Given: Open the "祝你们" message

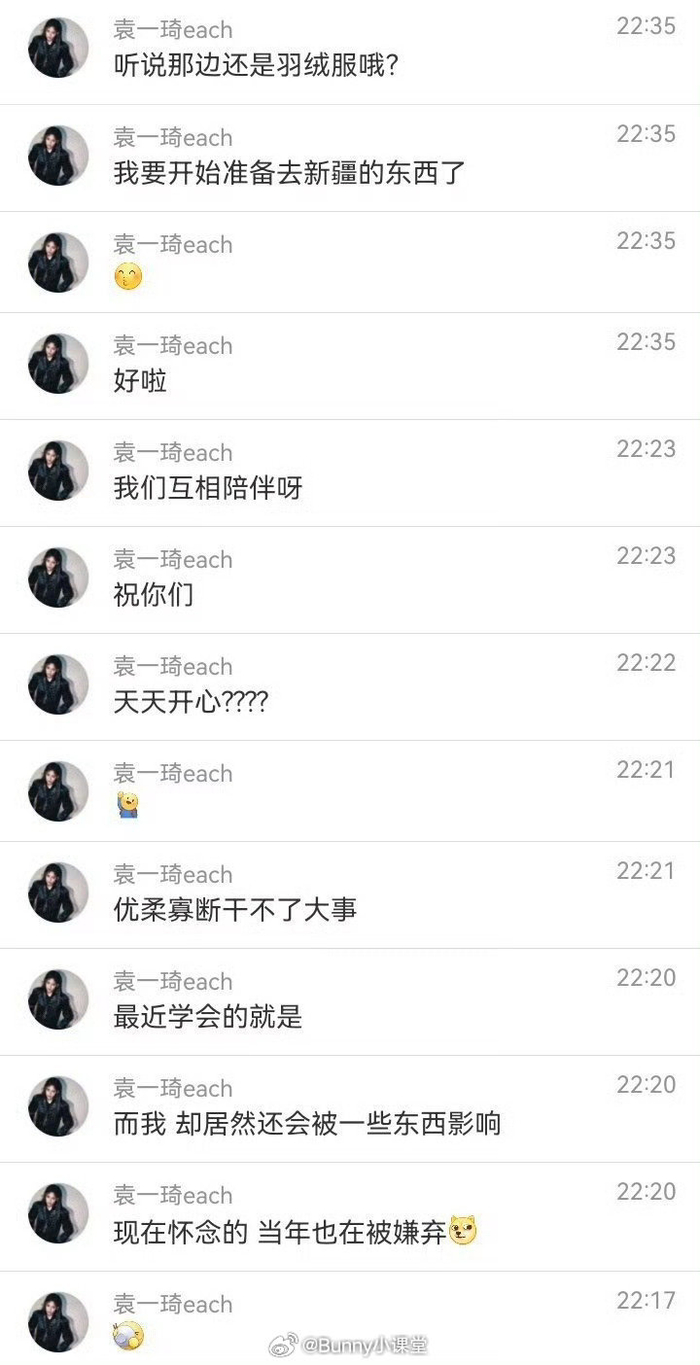Looking at the screenshot, I should pyautogui.click(x=154, y=595).
